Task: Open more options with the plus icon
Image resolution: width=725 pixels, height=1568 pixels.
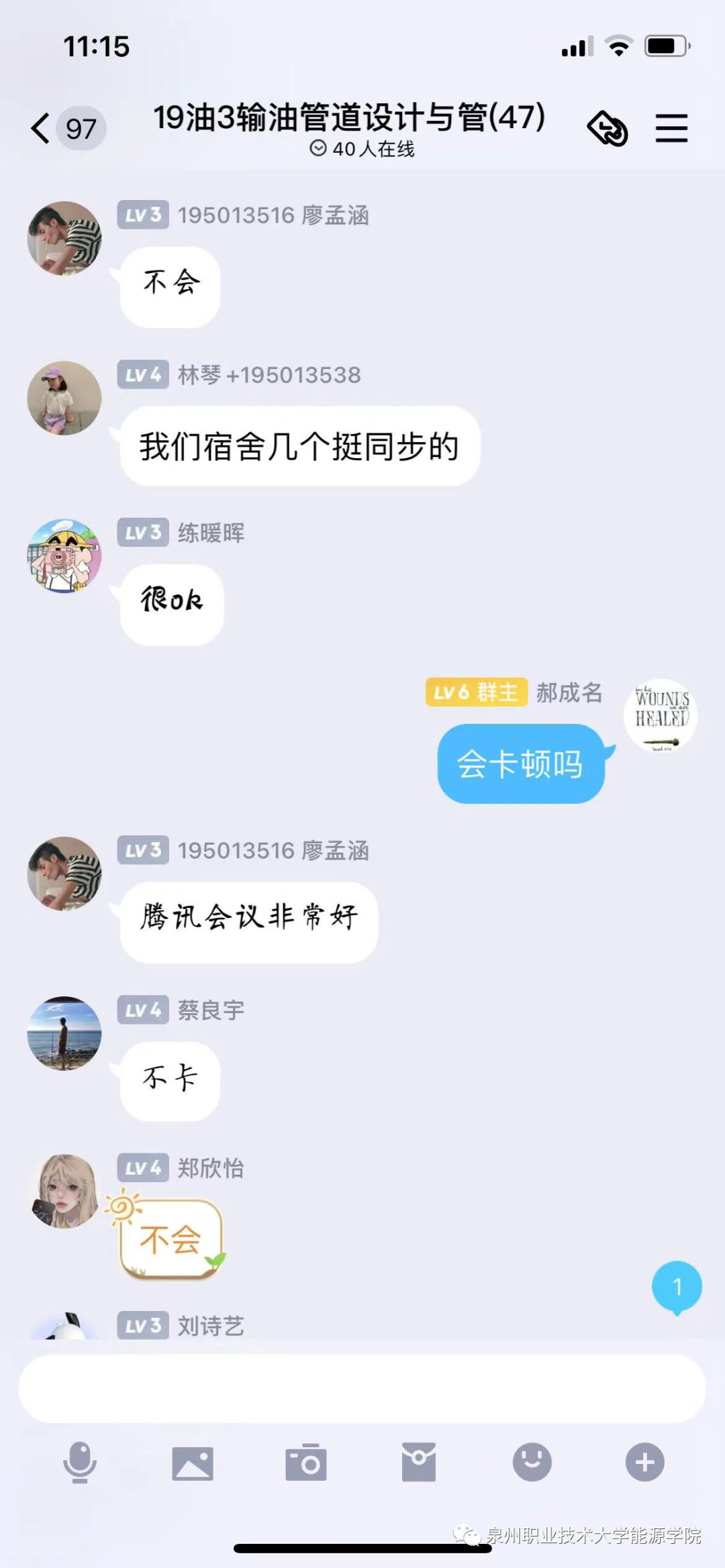Action: 645,1462
